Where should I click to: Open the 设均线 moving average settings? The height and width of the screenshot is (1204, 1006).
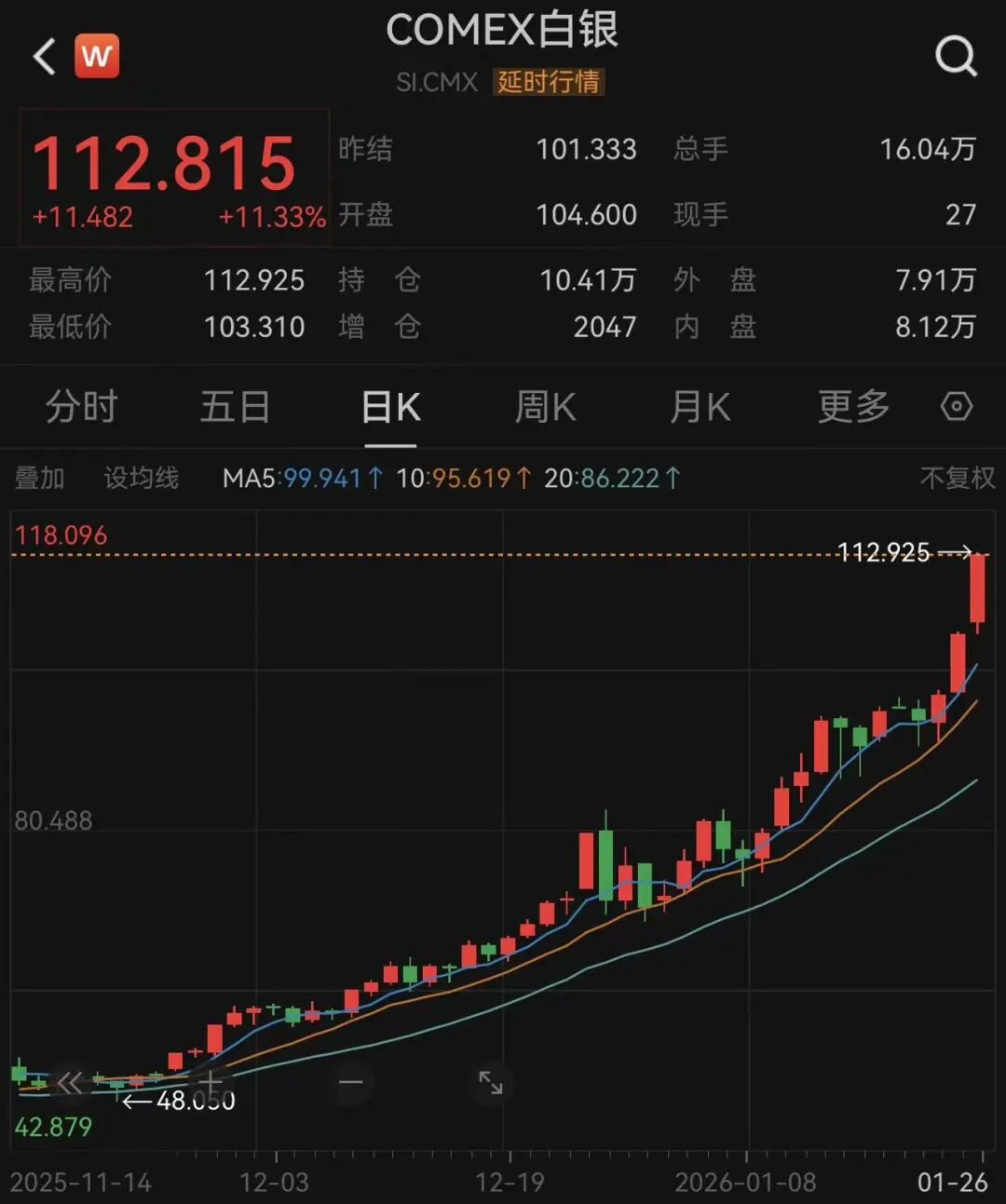(x=141, y=478)
